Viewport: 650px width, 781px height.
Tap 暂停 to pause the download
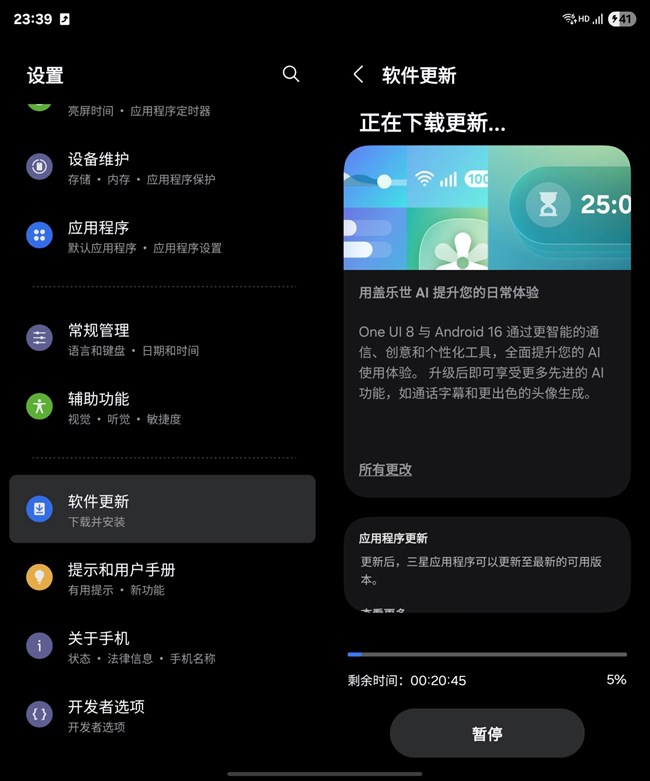point(487,733)
